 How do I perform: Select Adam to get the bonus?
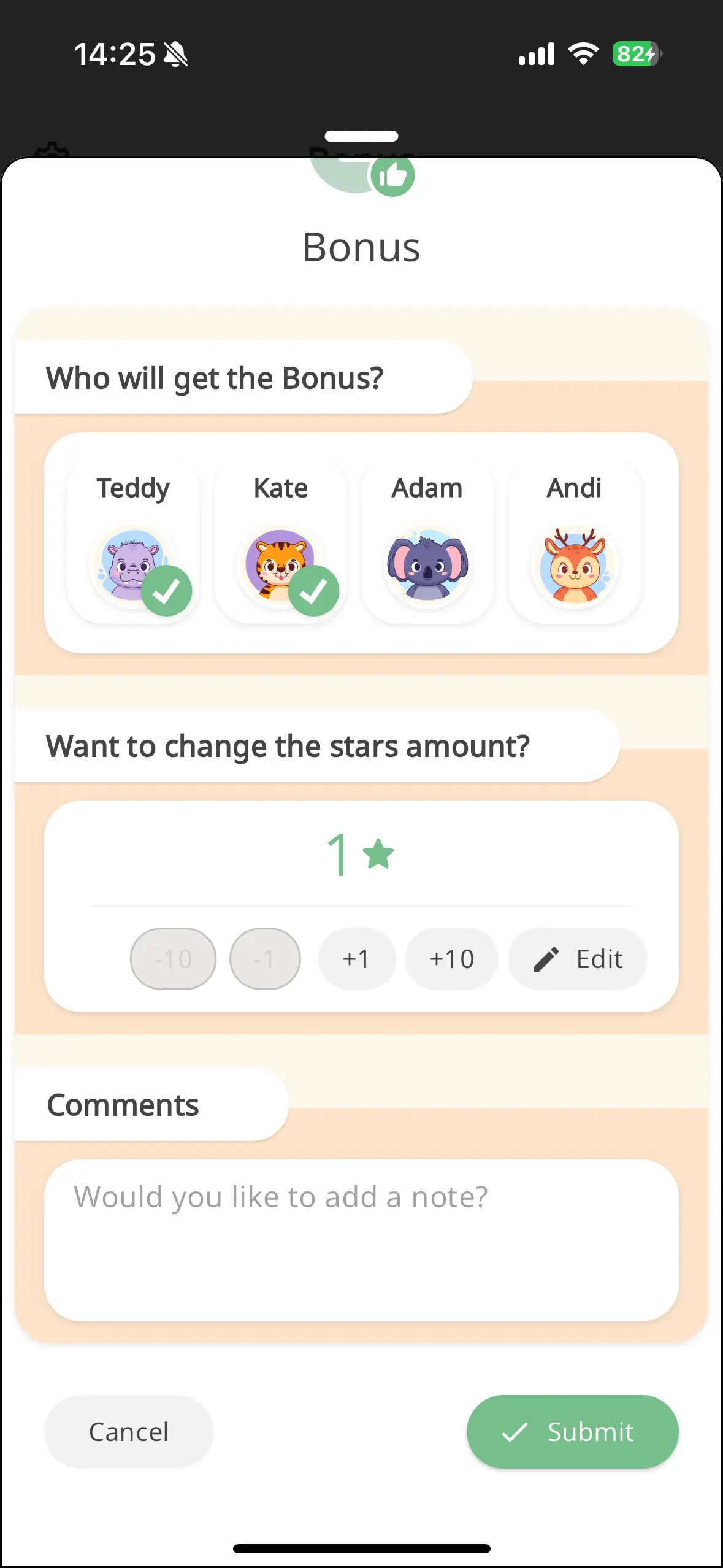[x=427, y=541]
